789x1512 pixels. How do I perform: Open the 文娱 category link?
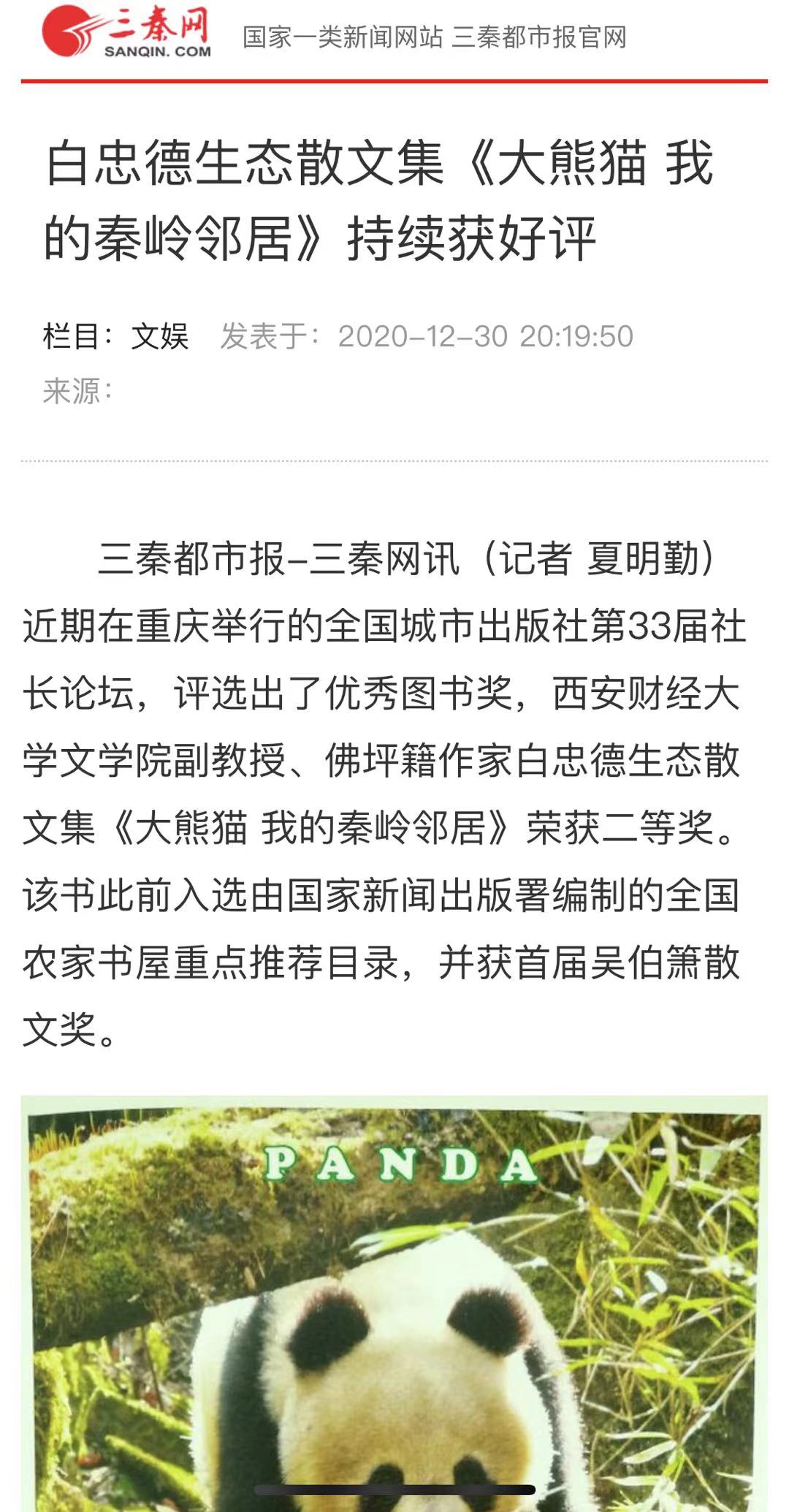(x=160, y=337)
